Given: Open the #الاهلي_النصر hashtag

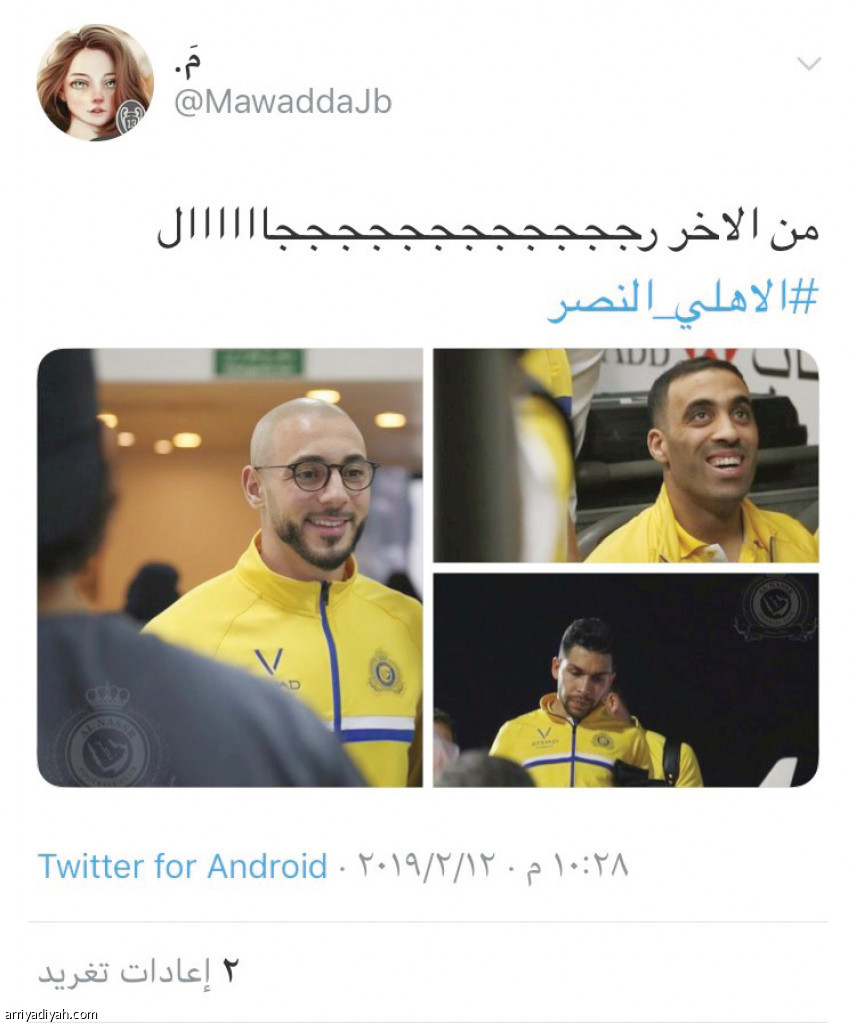Looking at the screenshot, I should click(682, 300).
